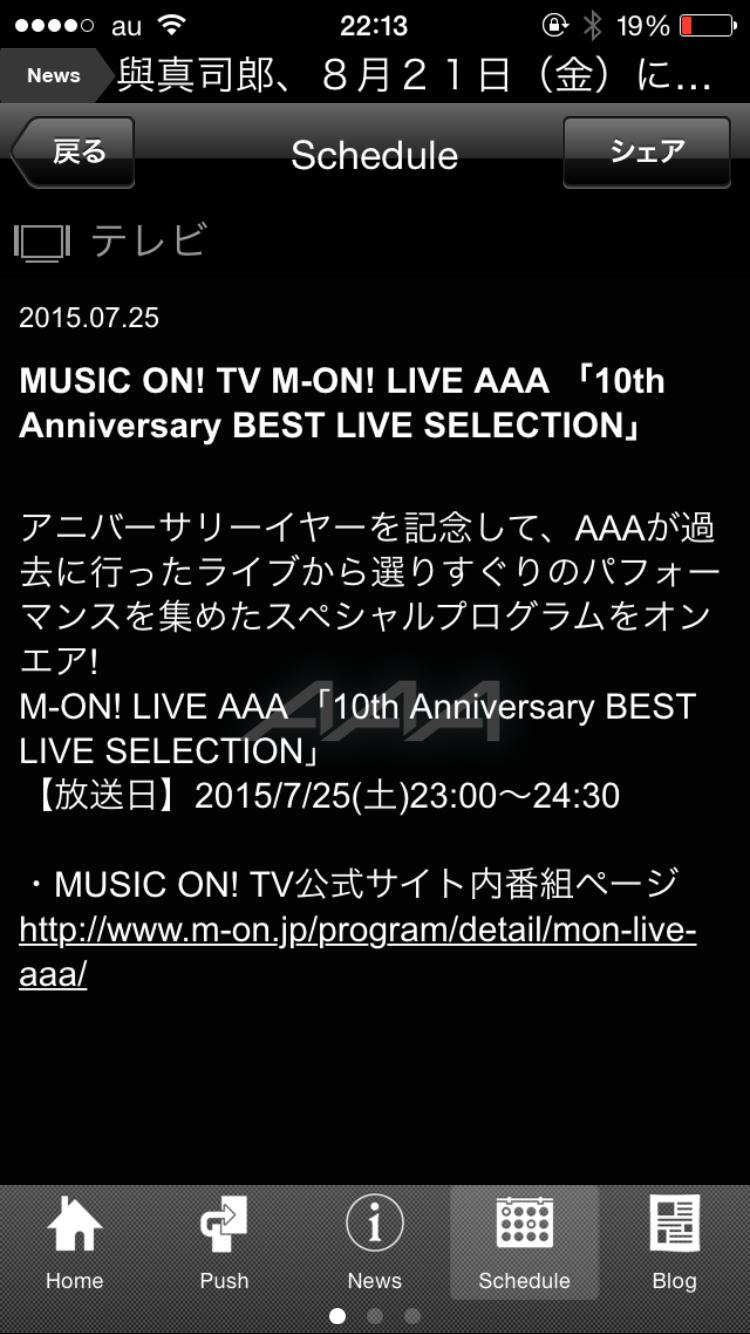
Task: Open the Blog tab
Action: point(674,1241)
